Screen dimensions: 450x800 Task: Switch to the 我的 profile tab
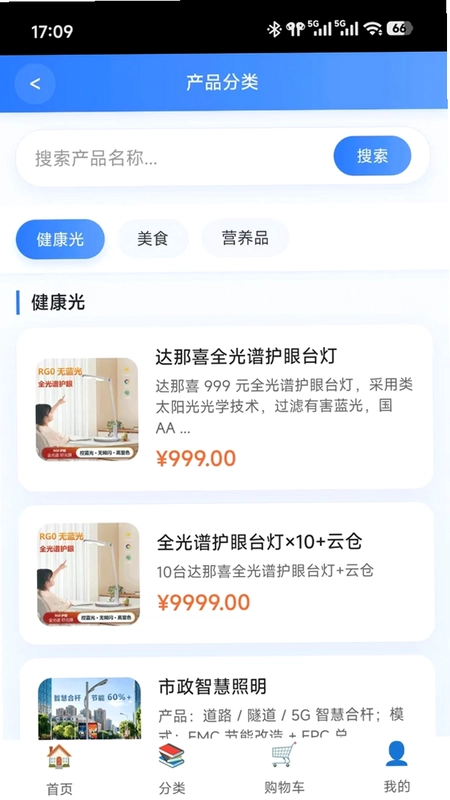click(396, 768)
